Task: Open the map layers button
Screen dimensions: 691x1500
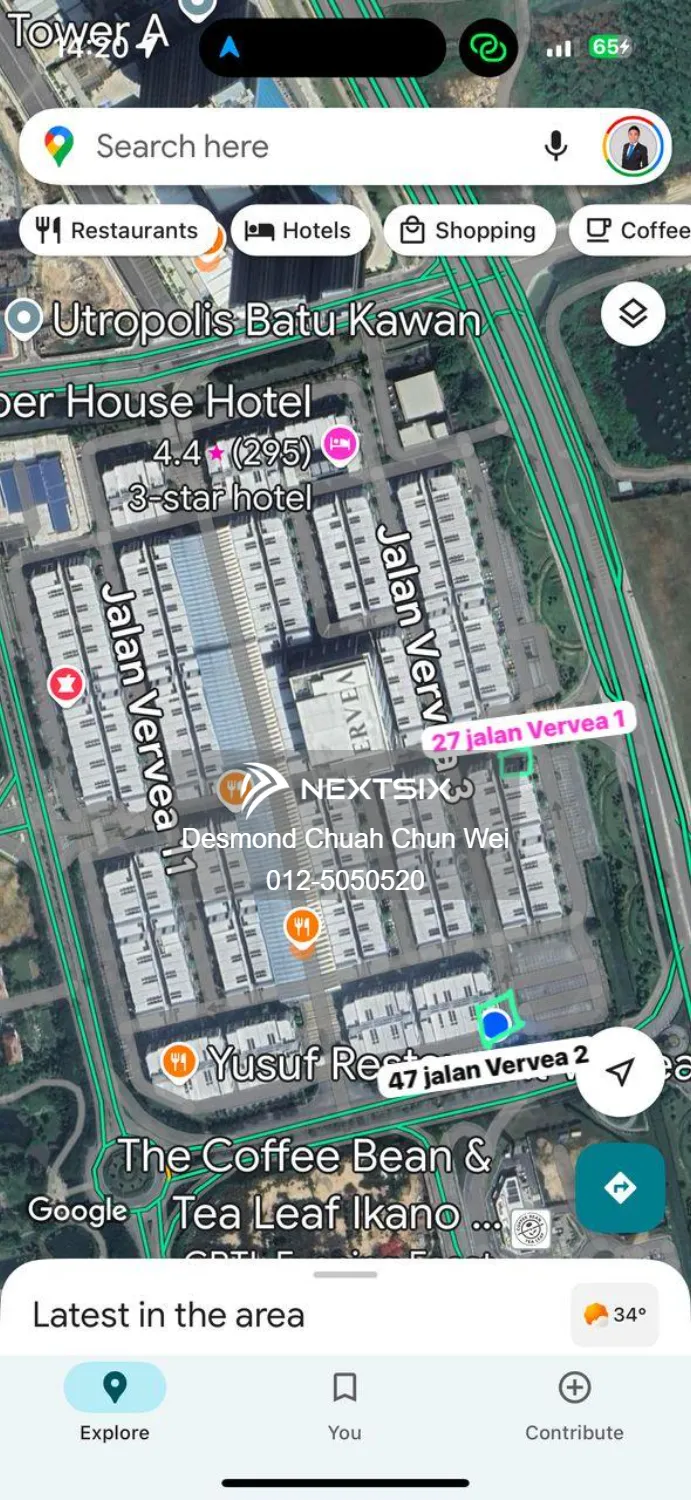Action: point(633,314)
